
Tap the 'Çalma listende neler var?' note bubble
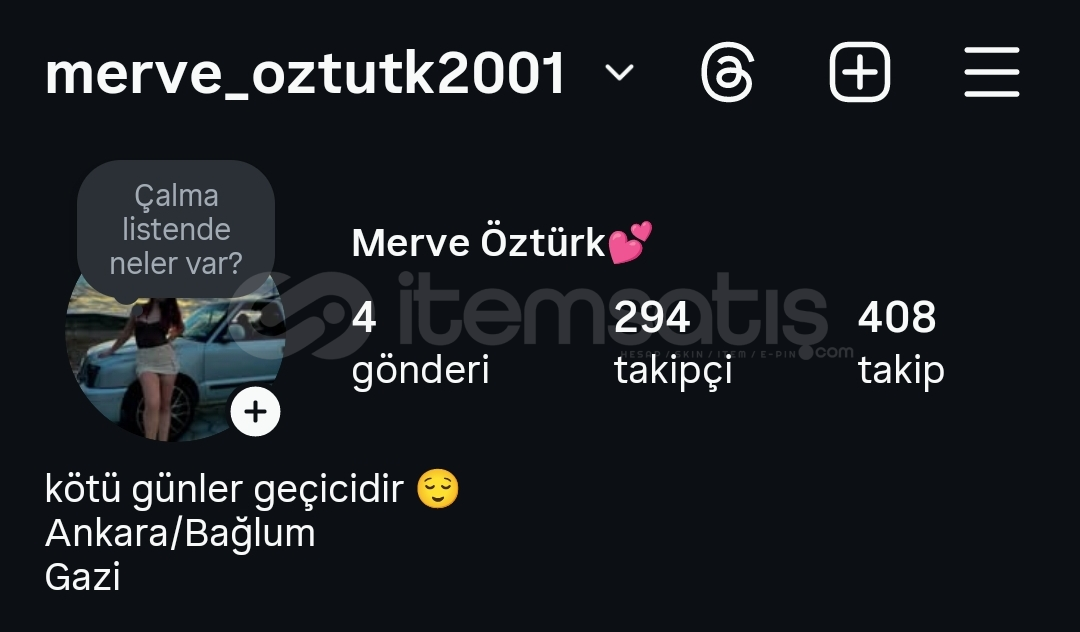point(176,230)
